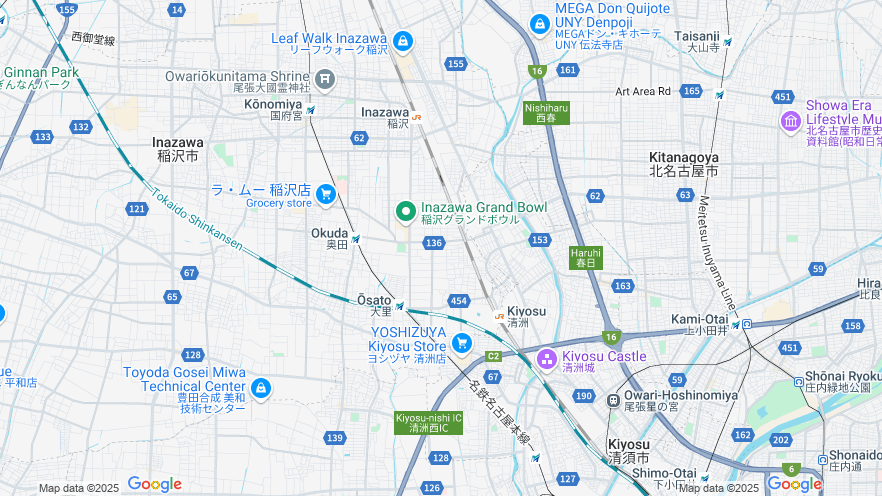Screen dimensions: 882x496
Task: Open the Okuda station marker
Action: pyautogui.click(x=355, y=238)
